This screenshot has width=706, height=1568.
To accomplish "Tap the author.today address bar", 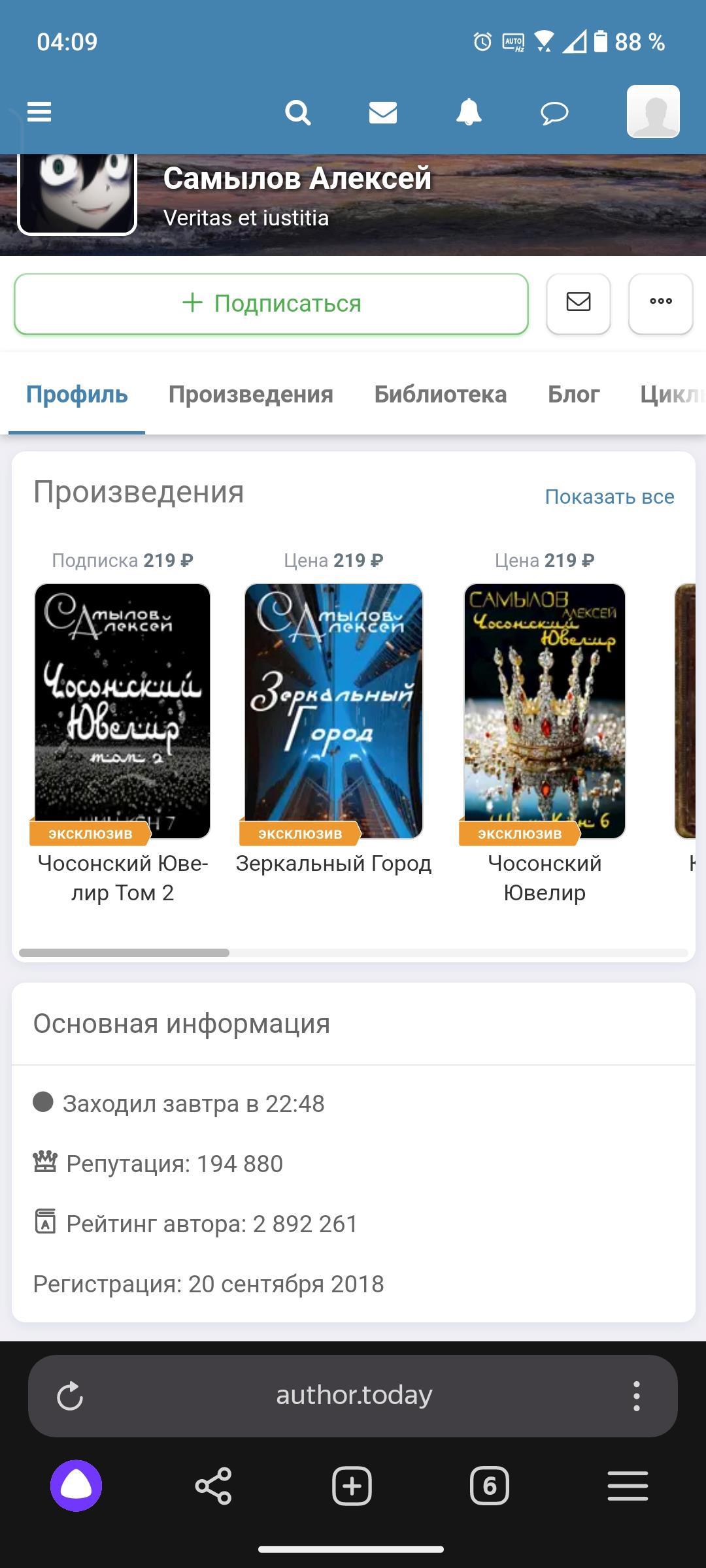I will tap(354, 1395).
